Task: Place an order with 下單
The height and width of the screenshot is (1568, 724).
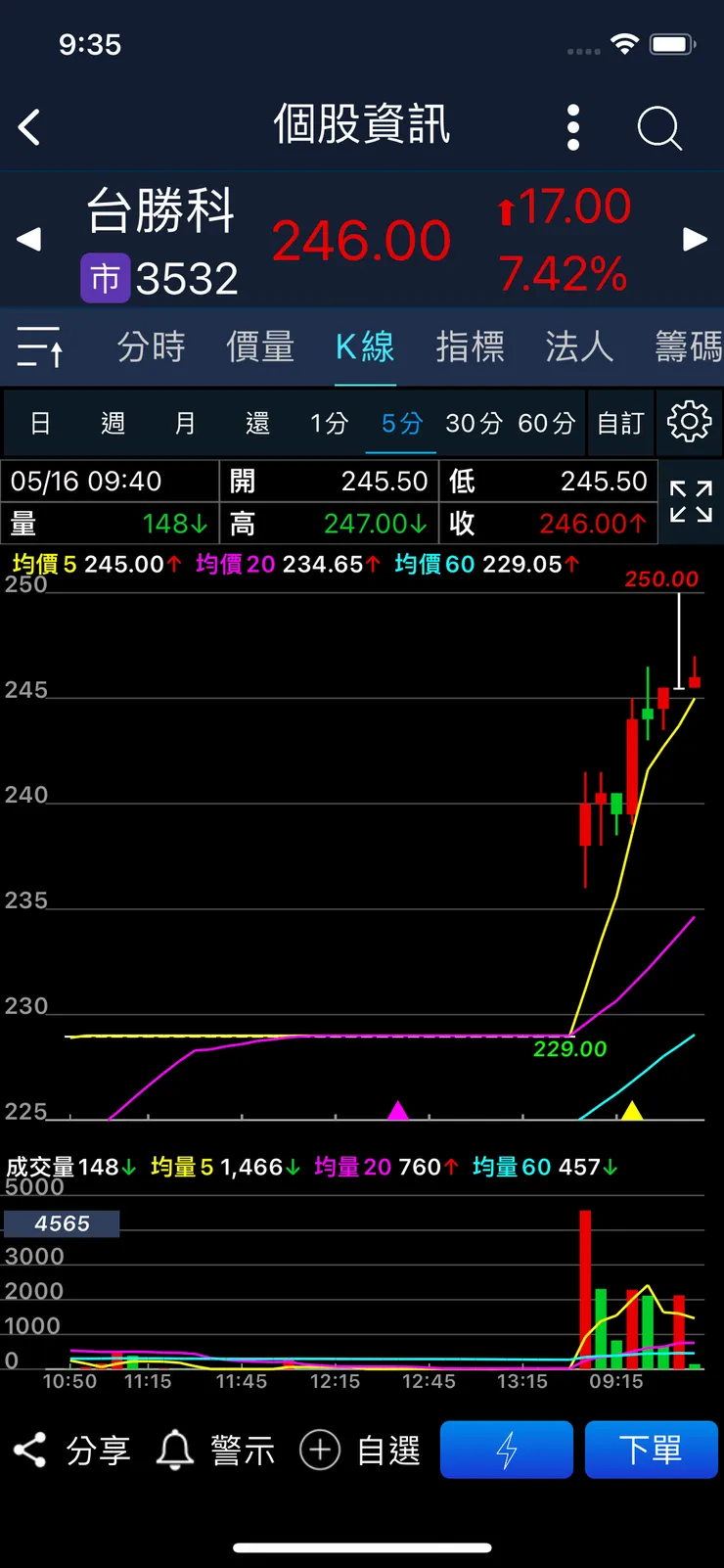Action: point(651,1450)
